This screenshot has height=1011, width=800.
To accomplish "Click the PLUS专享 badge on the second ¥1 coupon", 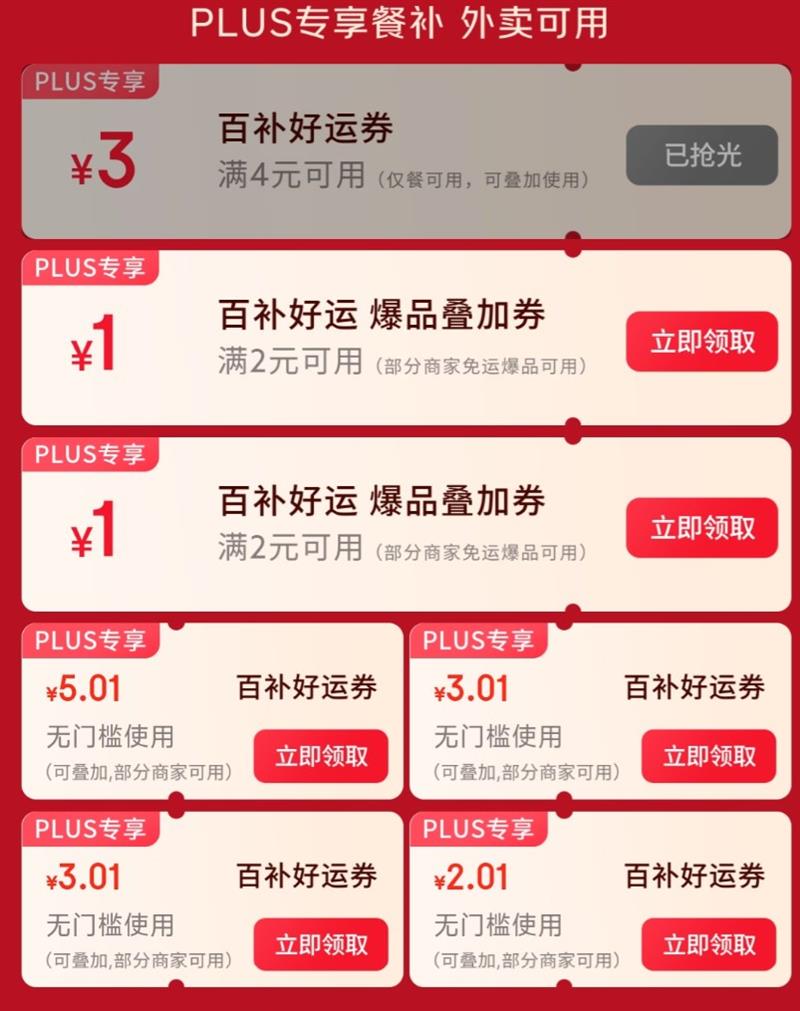I will [88, 454].
